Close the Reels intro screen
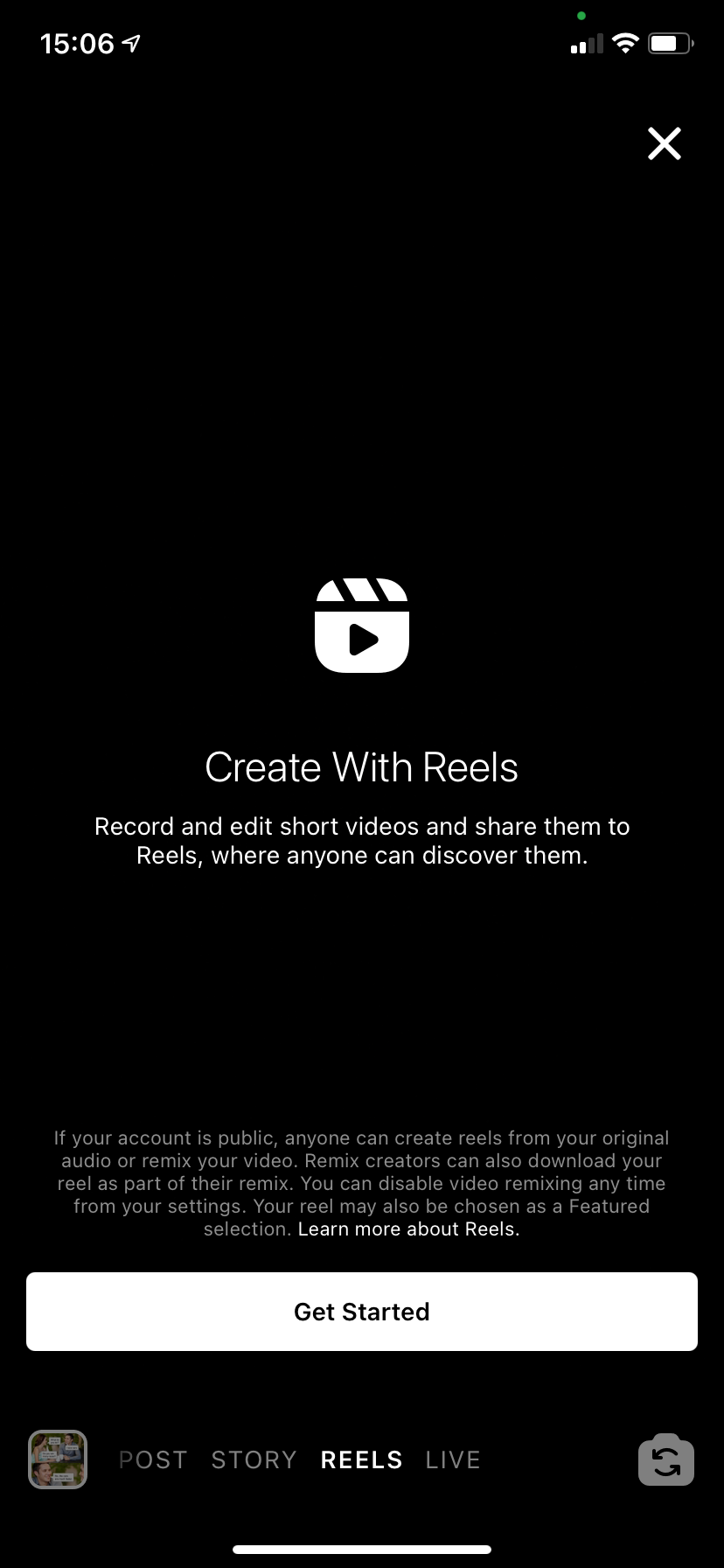This screenshot has height=1568, width=724. (x=664, y=143)
